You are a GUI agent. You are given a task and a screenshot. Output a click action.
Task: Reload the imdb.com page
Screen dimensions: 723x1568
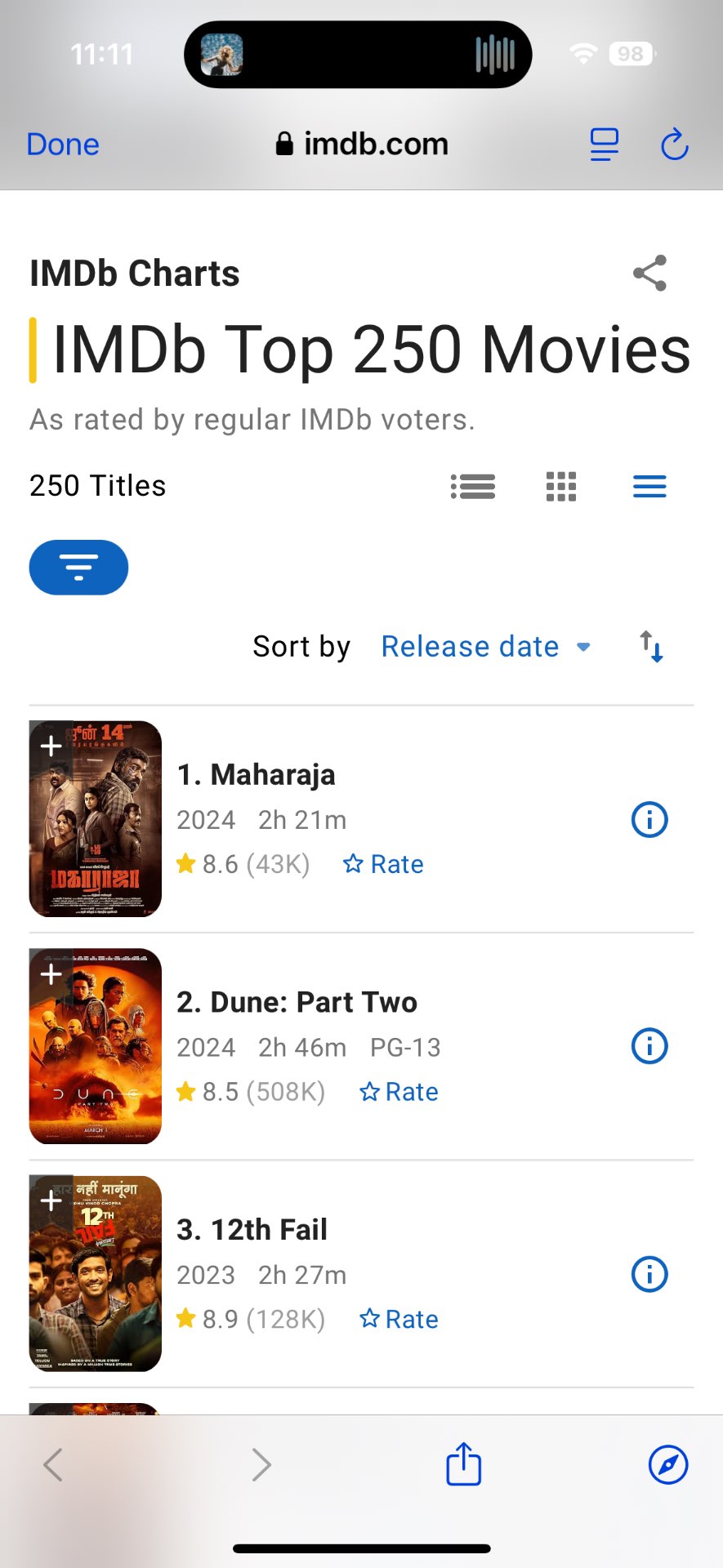675,145
